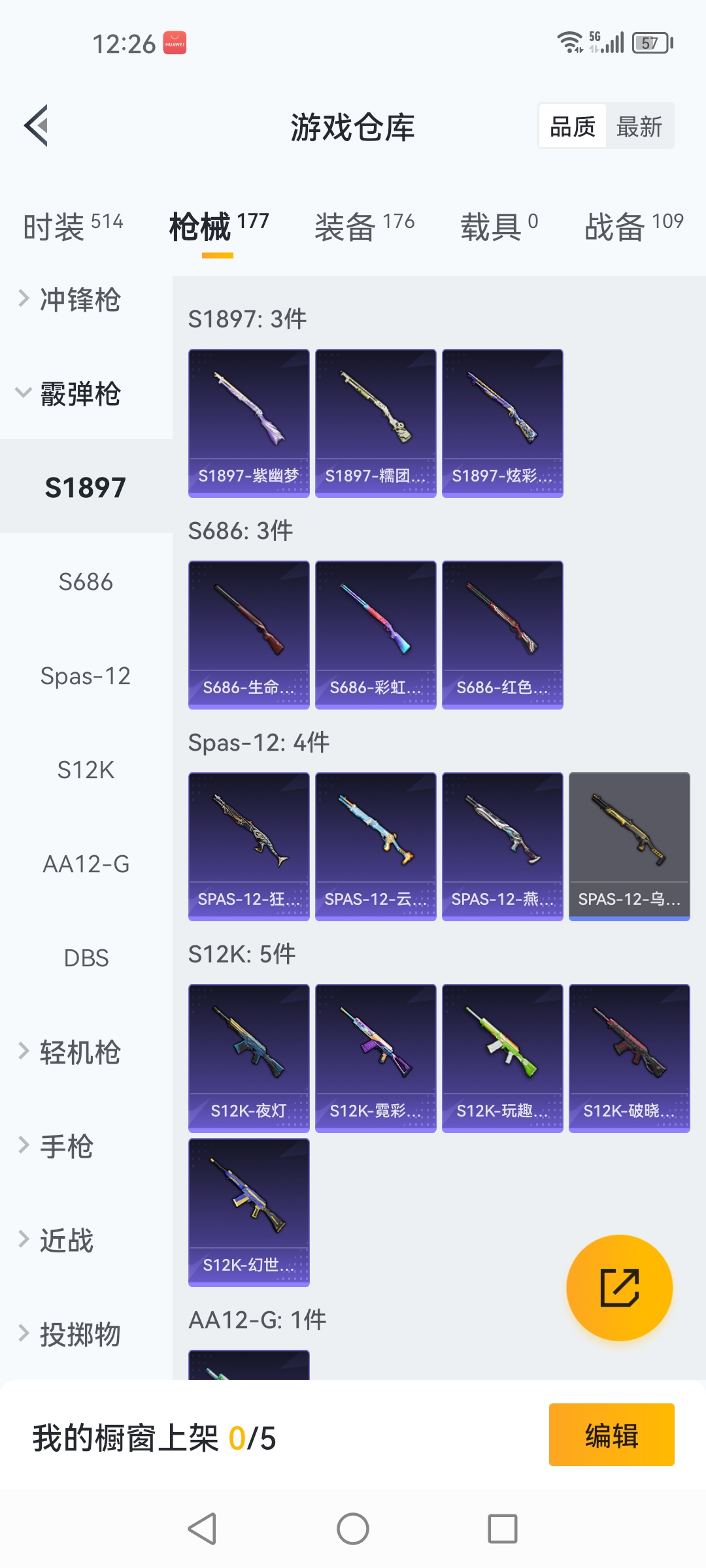This screenshot has height=1568, width=706.
Task: Expand the 冲锋枪 category
Action: 78,300
